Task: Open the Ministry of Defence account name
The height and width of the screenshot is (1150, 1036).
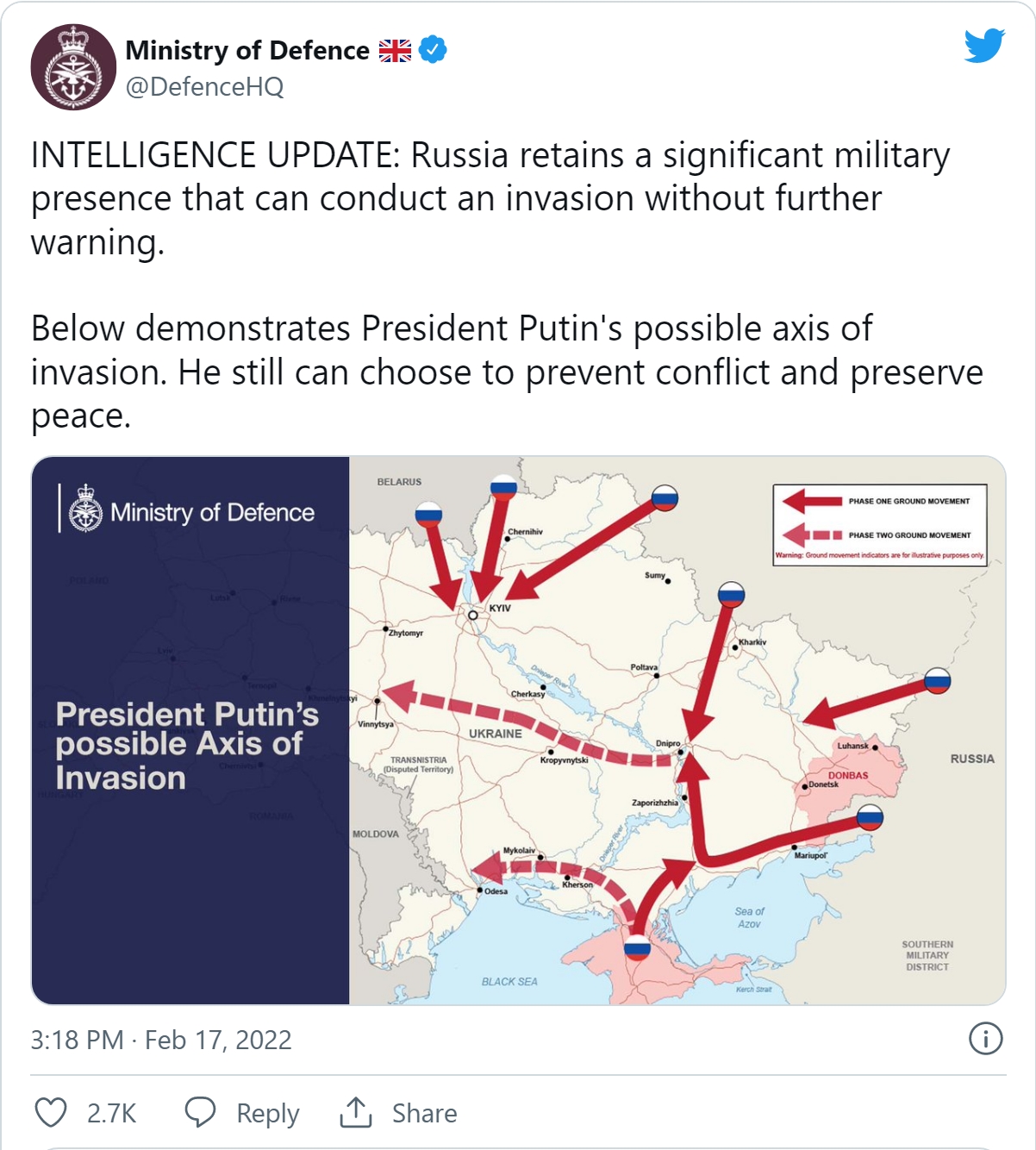Action: point(247,51)
